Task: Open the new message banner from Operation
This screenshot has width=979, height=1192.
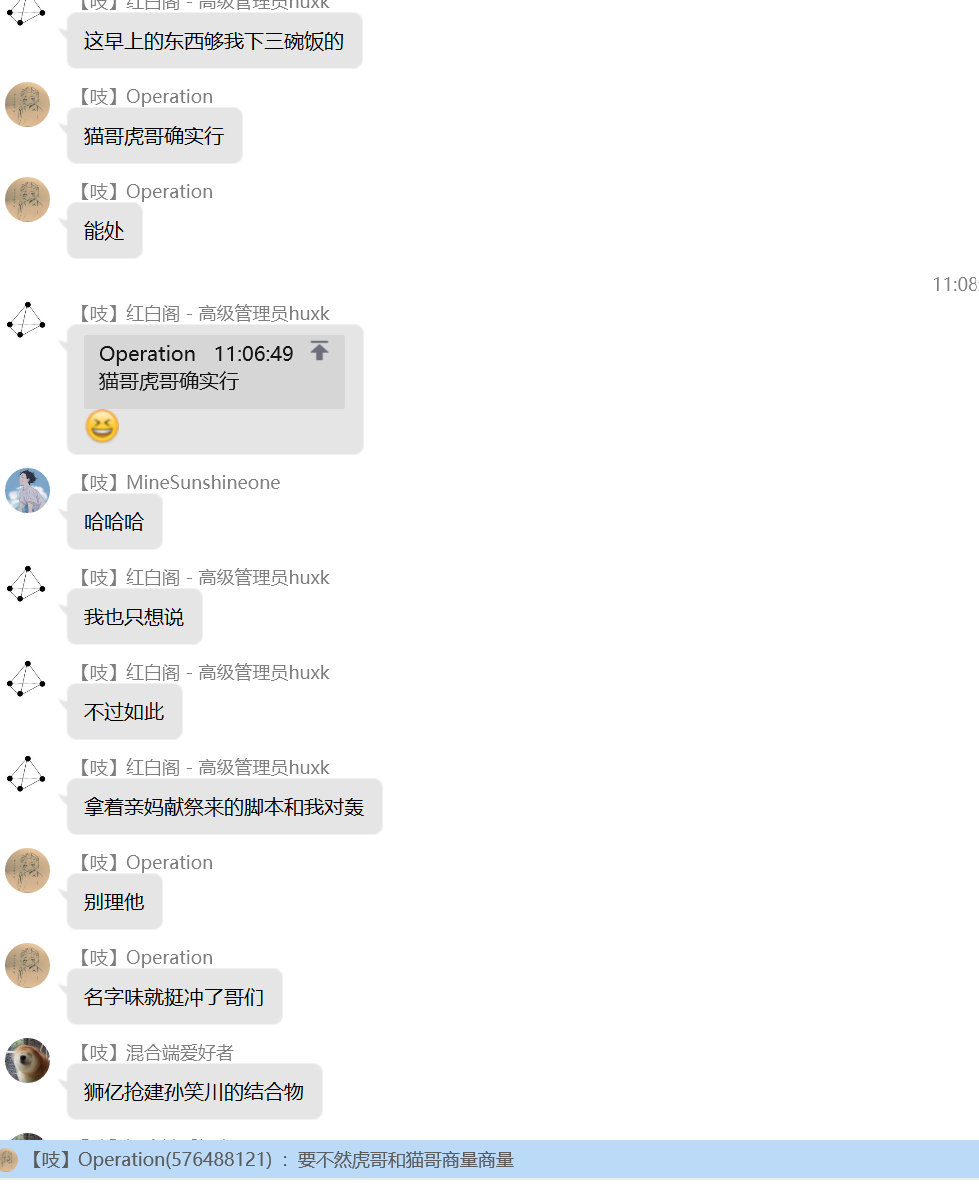Action: [x=489, y=1160]
